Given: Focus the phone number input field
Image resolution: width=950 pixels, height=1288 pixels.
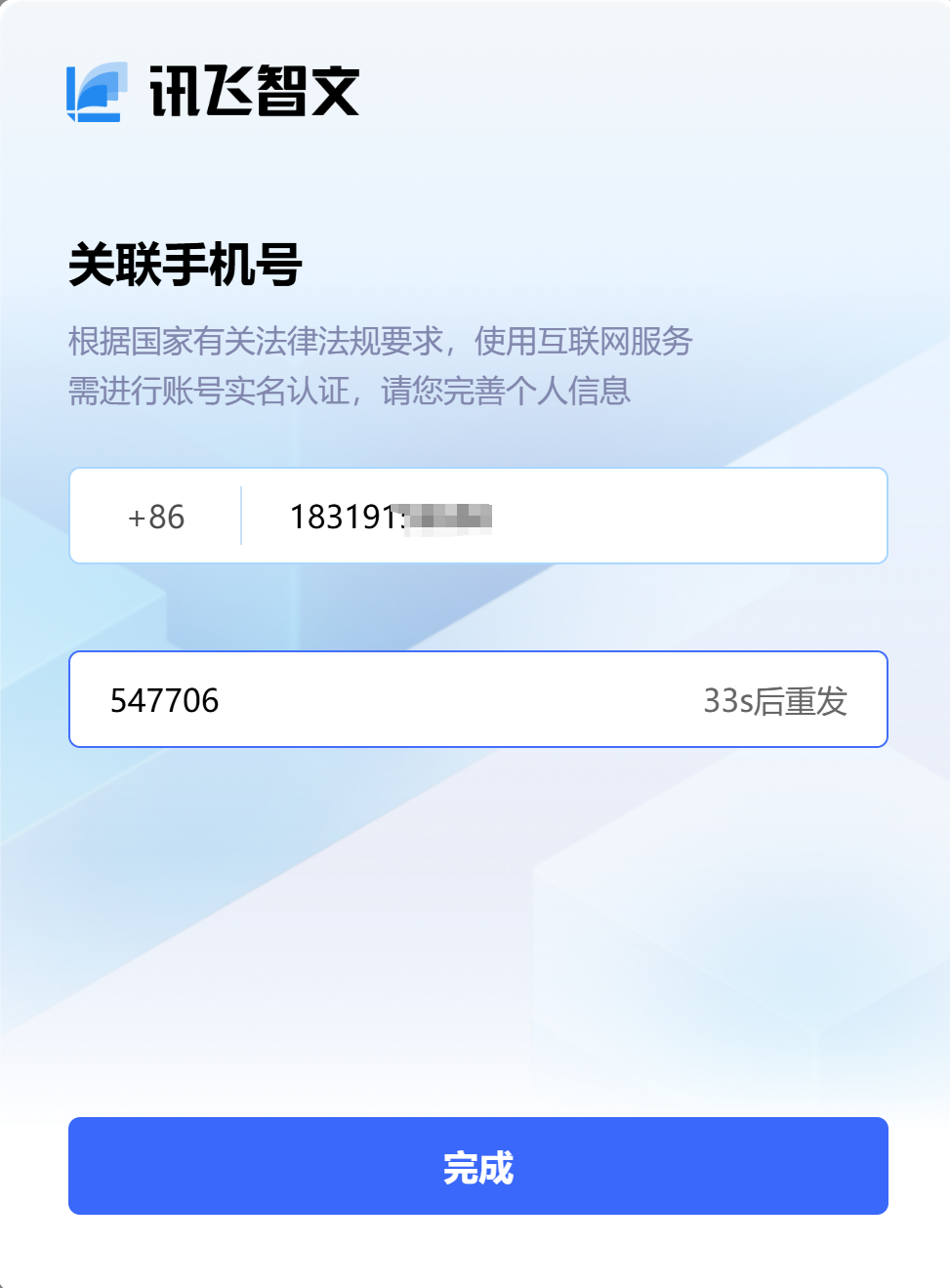Looking at the screenshot, I should tap(561, 517).
